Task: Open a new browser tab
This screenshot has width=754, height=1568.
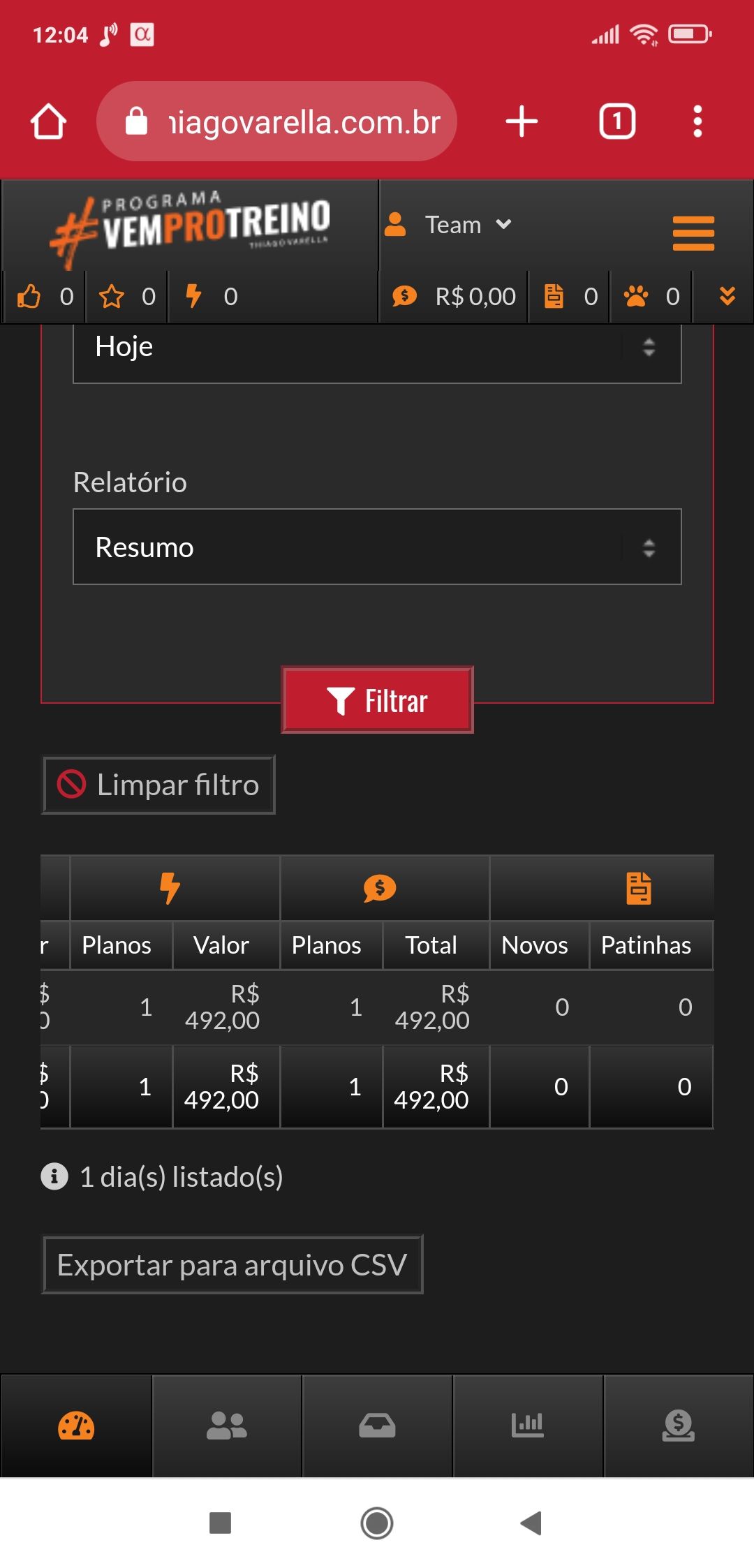Action: tap(522, 122)
